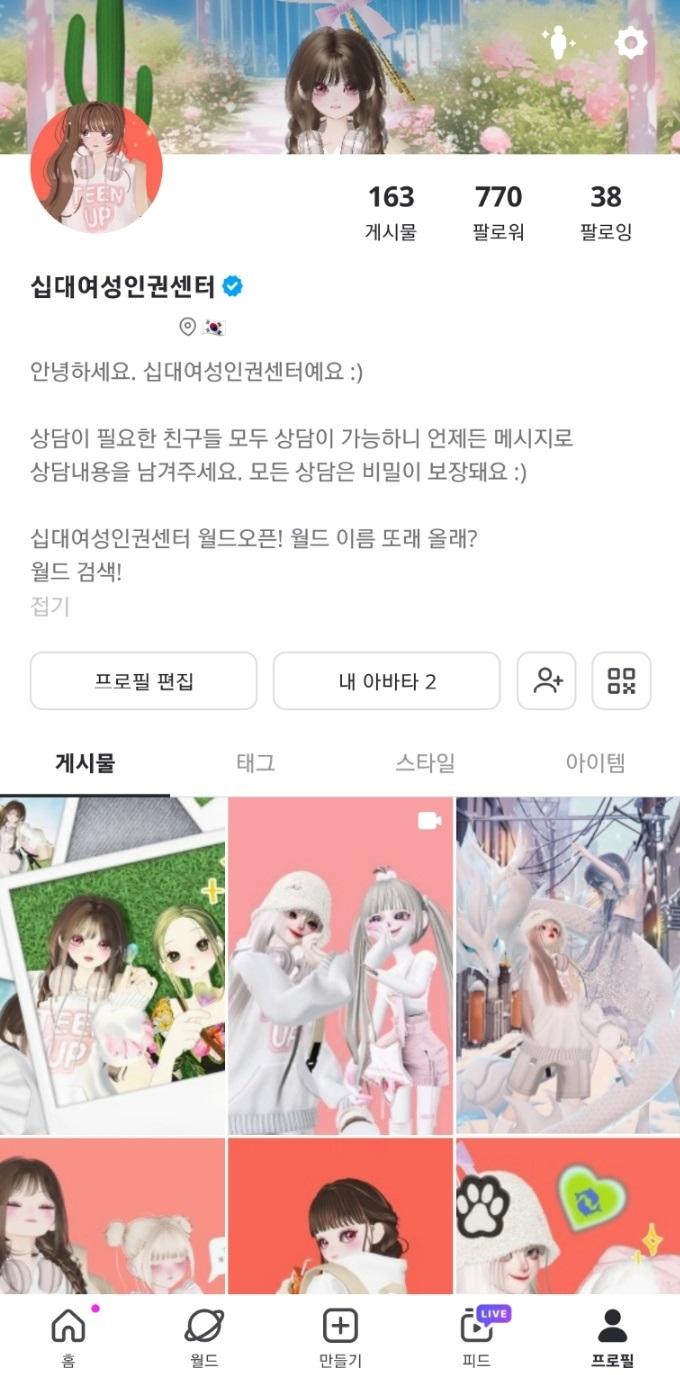This screenshot has width=680, height=1375.
Task: Go to the 월드 tab
Action: point(204,1336)
